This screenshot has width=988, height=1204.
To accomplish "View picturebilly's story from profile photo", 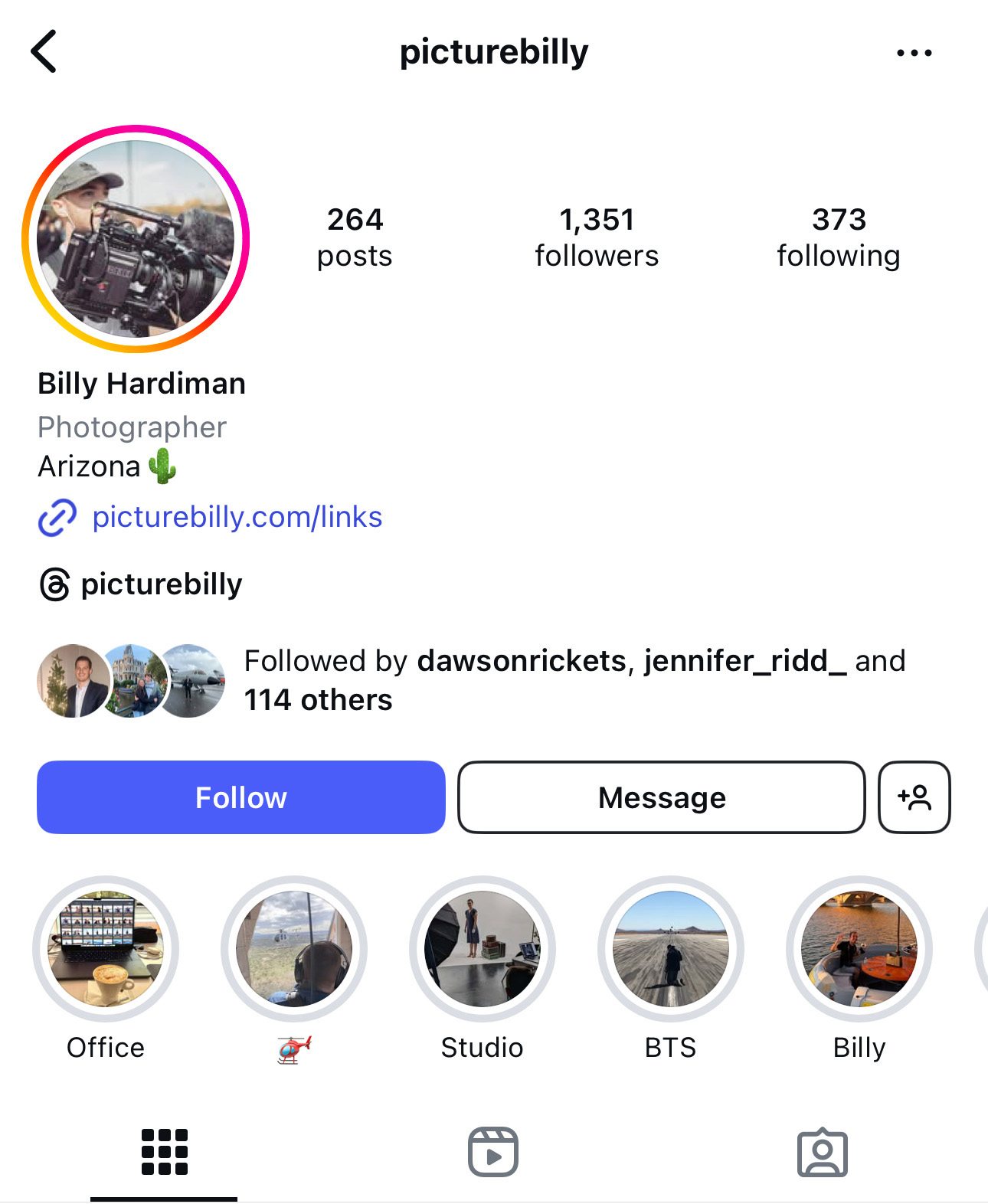I will coord(136,239).
